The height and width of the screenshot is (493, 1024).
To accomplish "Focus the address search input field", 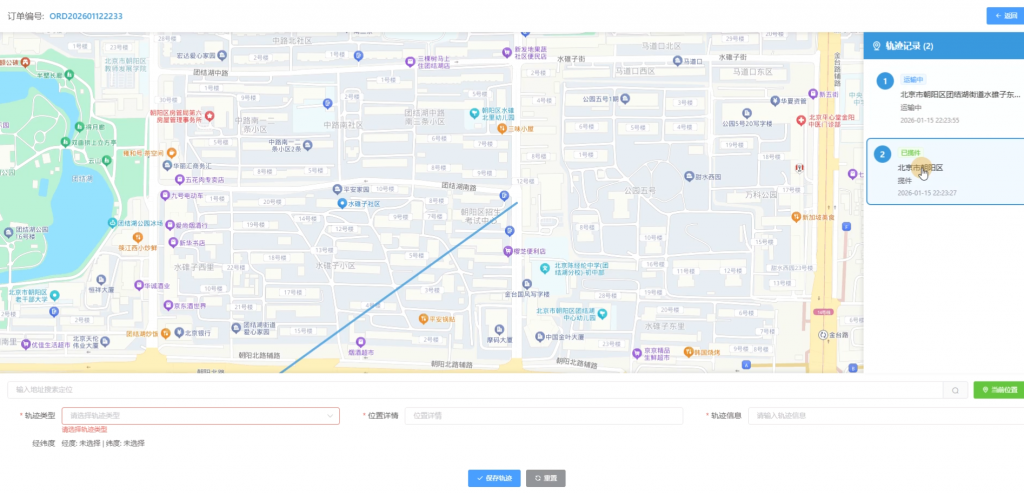I will [x=475, y=390].
